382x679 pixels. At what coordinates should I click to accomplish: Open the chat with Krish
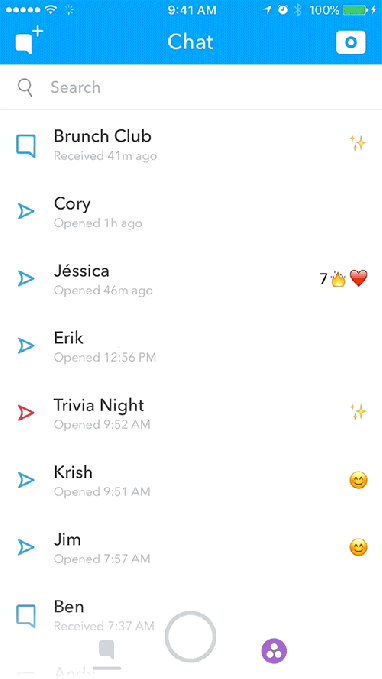pos(191,480)
